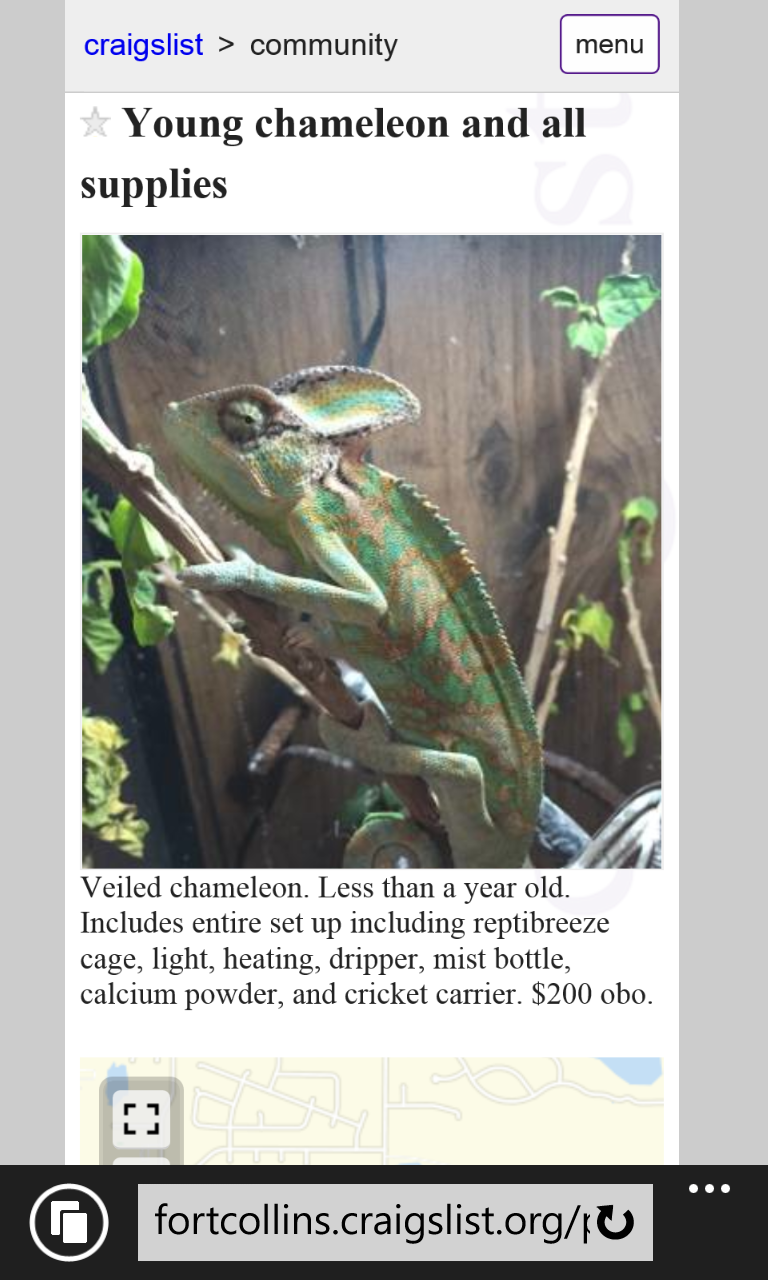Reload the page

(x=615, y=1223)
